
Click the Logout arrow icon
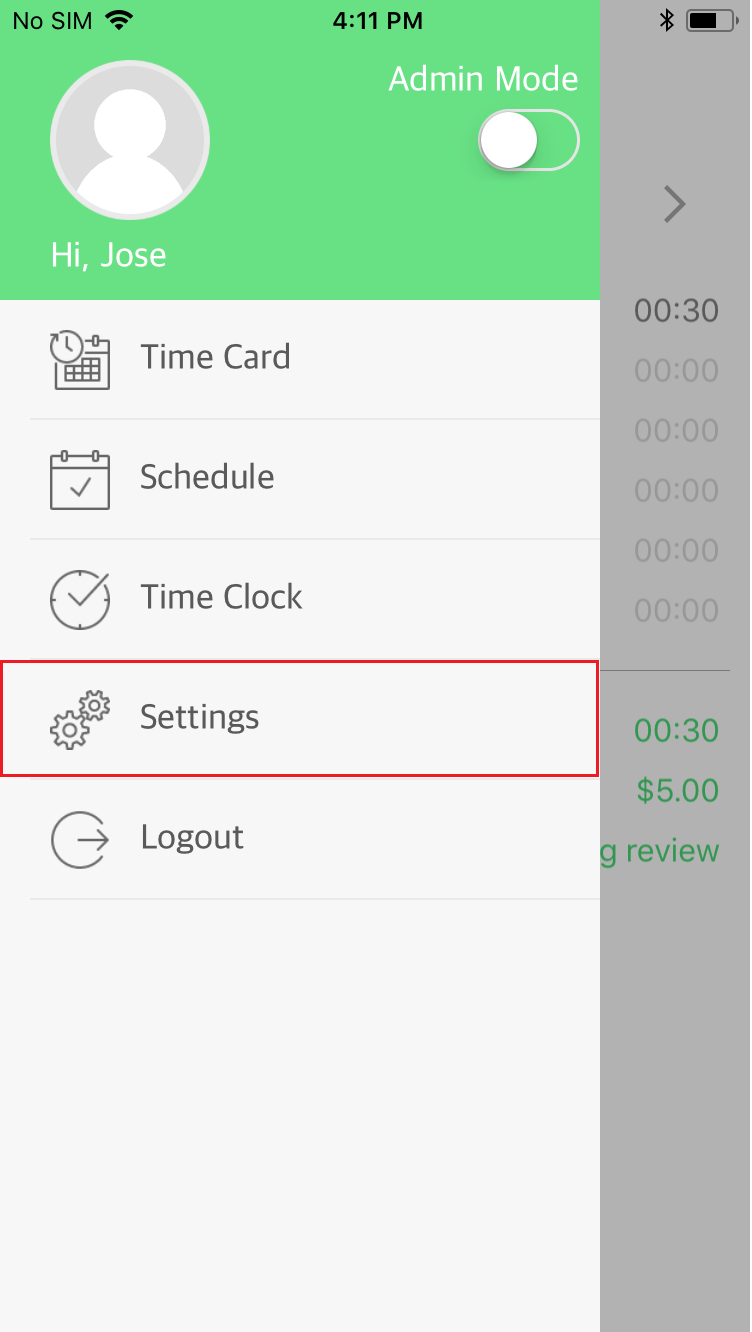80,839
